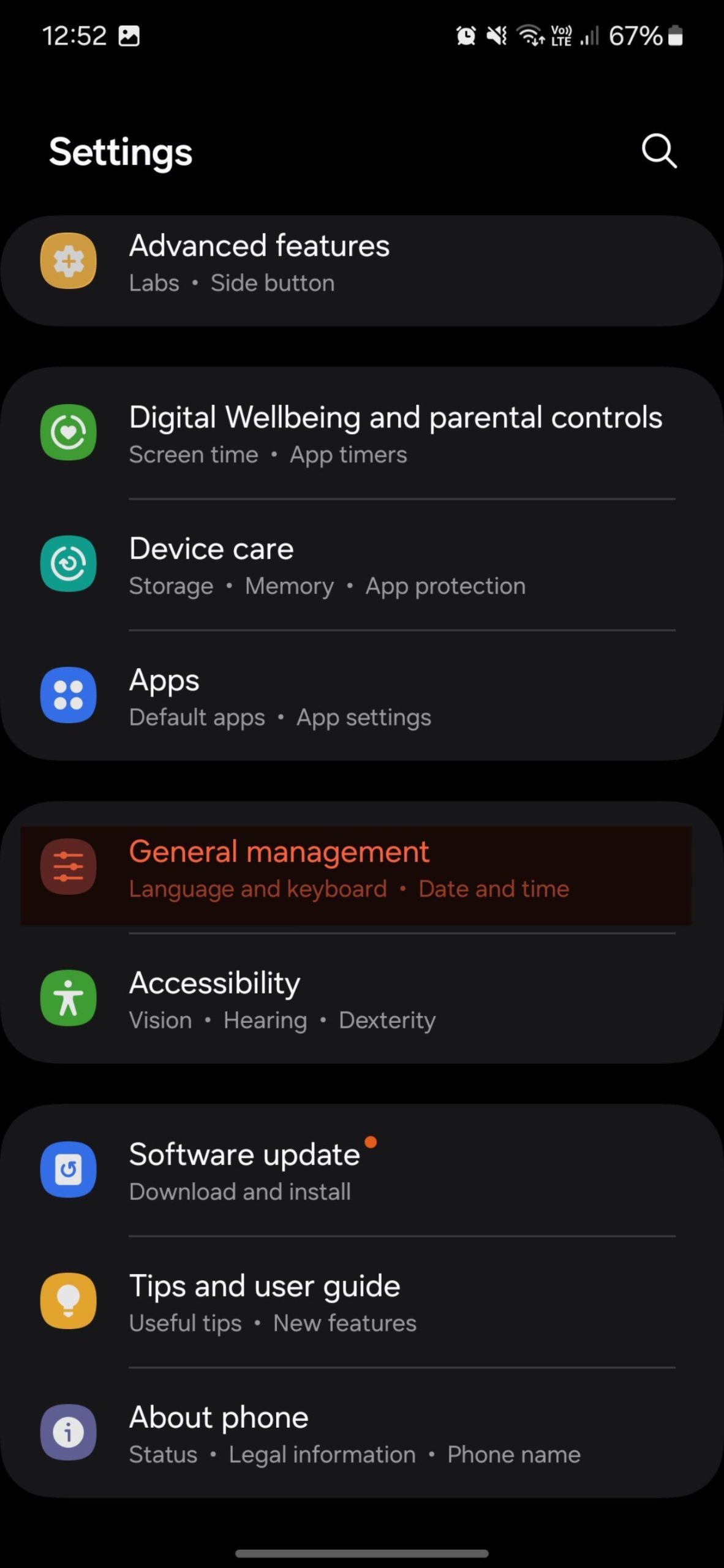Open About phone status page
724x1568 pixels.
(x=361, y=1433)
